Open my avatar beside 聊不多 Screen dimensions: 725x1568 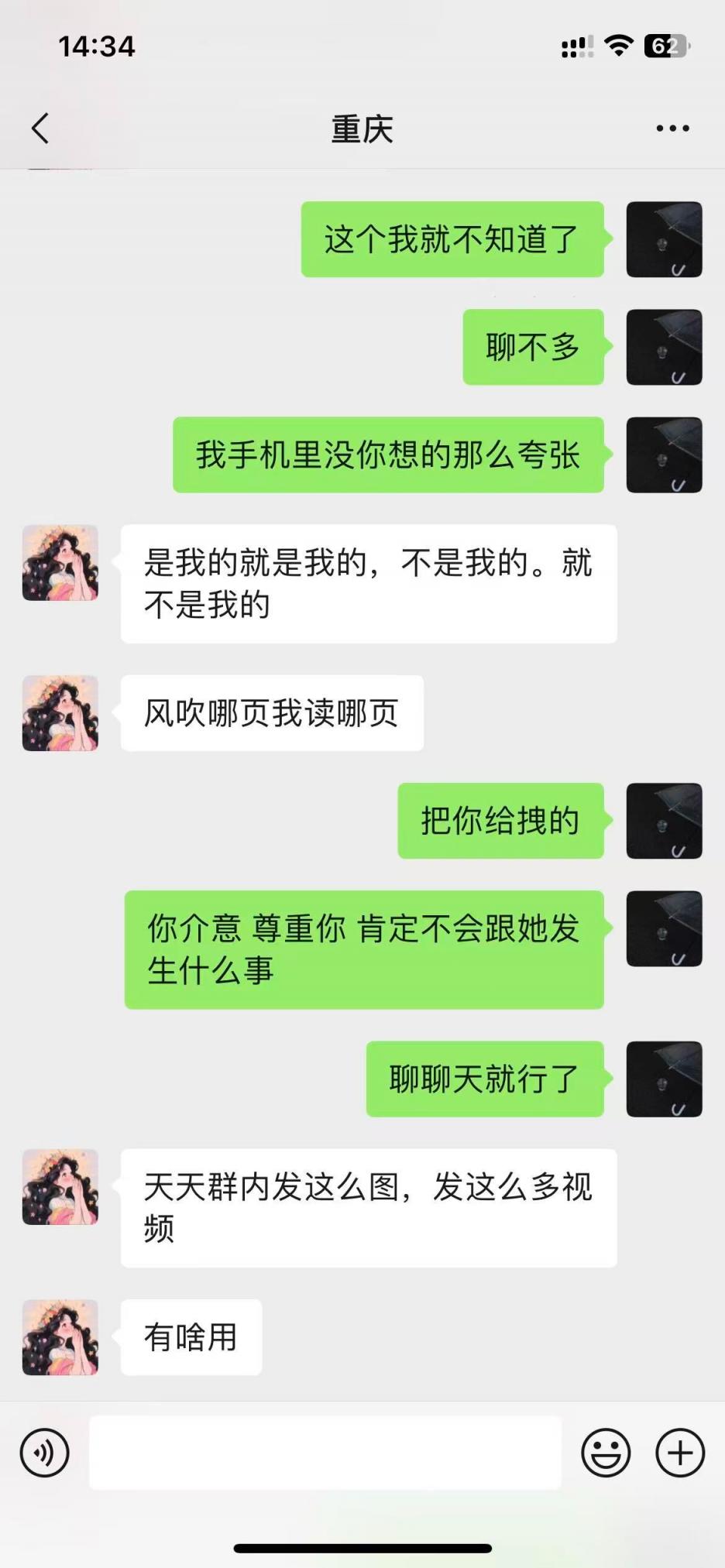click(x=664, y=347)
